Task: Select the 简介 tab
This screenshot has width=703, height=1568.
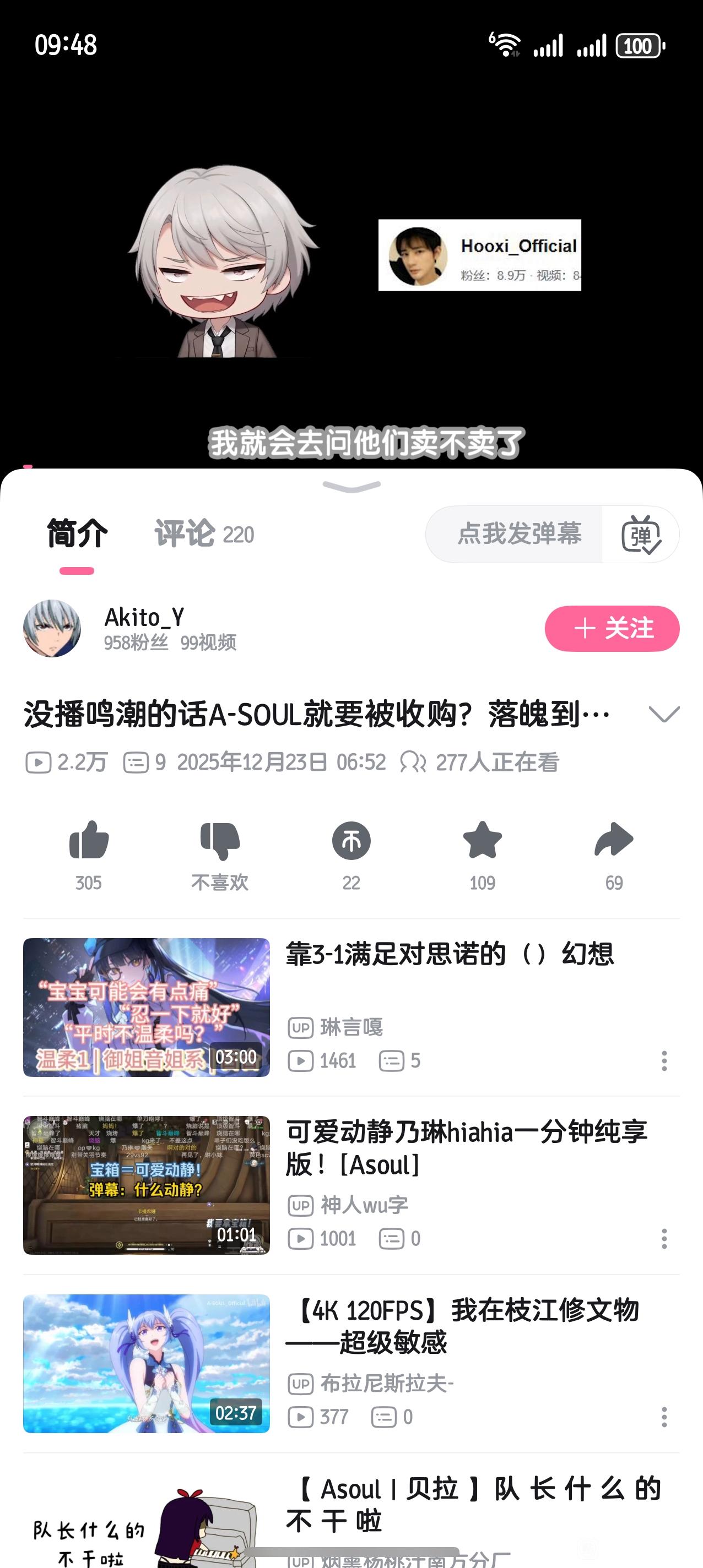Action: [77, 534]
